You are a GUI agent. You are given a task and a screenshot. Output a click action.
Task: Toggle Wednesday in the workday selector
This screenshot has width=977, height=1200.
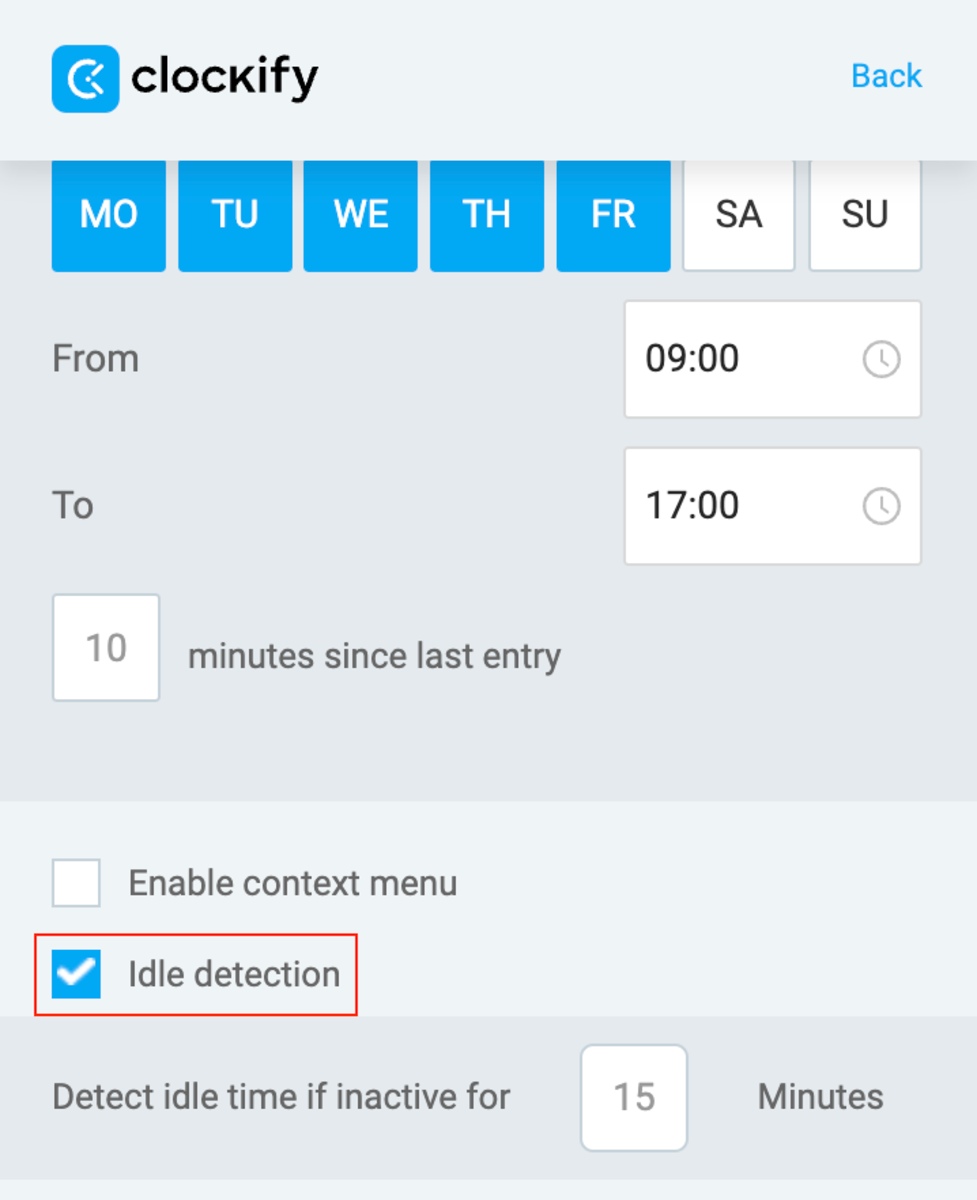pyautogui.click(x=360, y=214)
